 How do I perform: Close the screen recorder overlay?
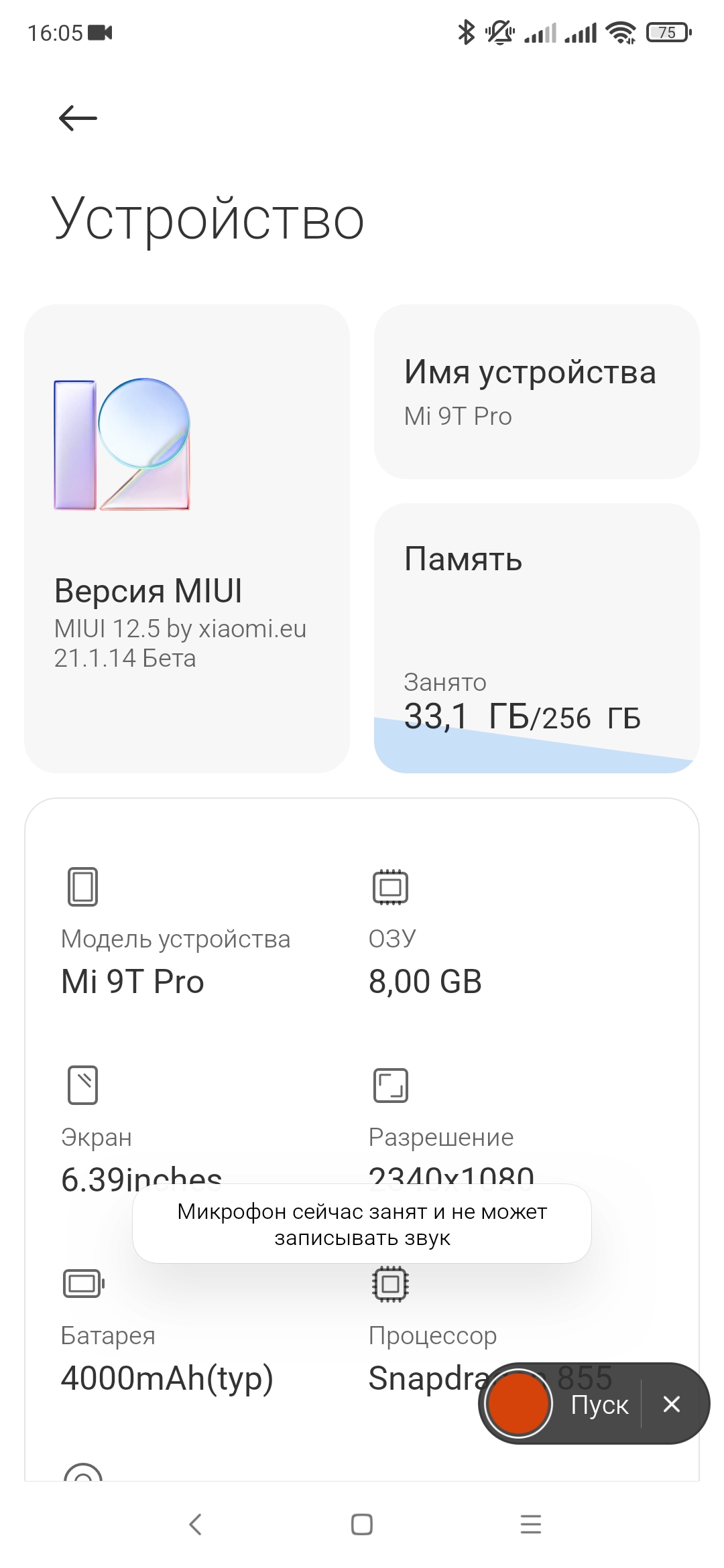[671, 1404]
